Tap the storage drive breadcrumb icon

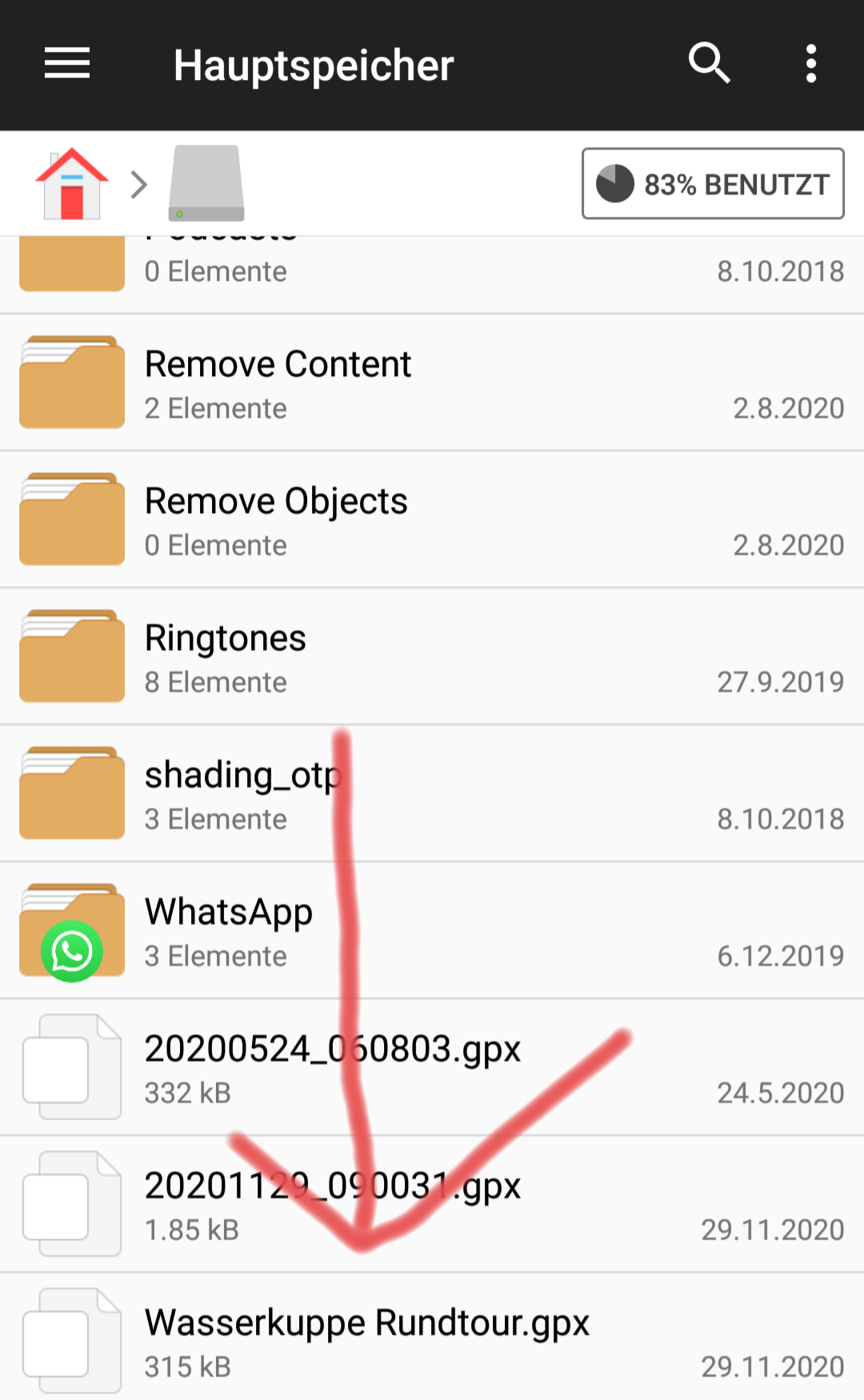(206, 183)
